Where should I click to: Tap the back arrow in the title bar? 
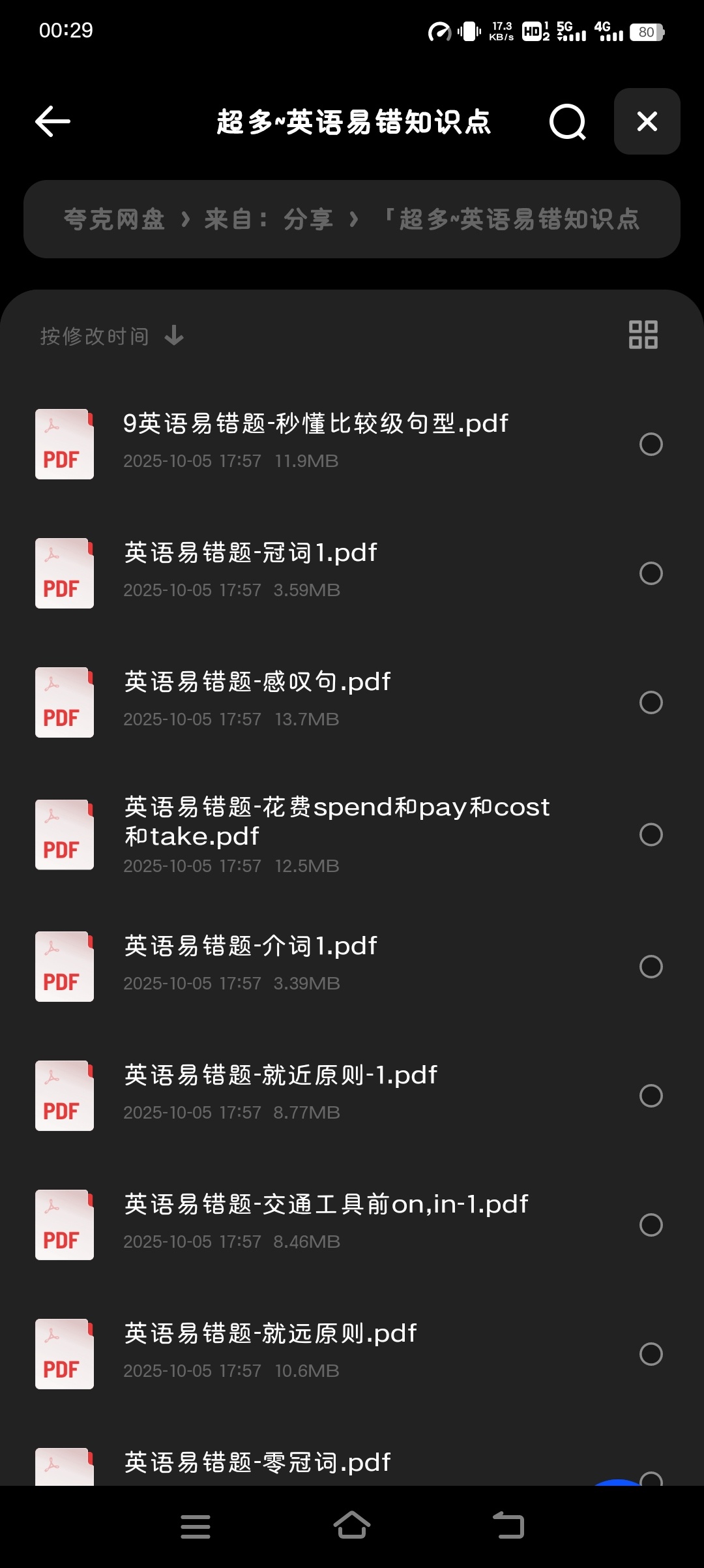coord(52,121)
